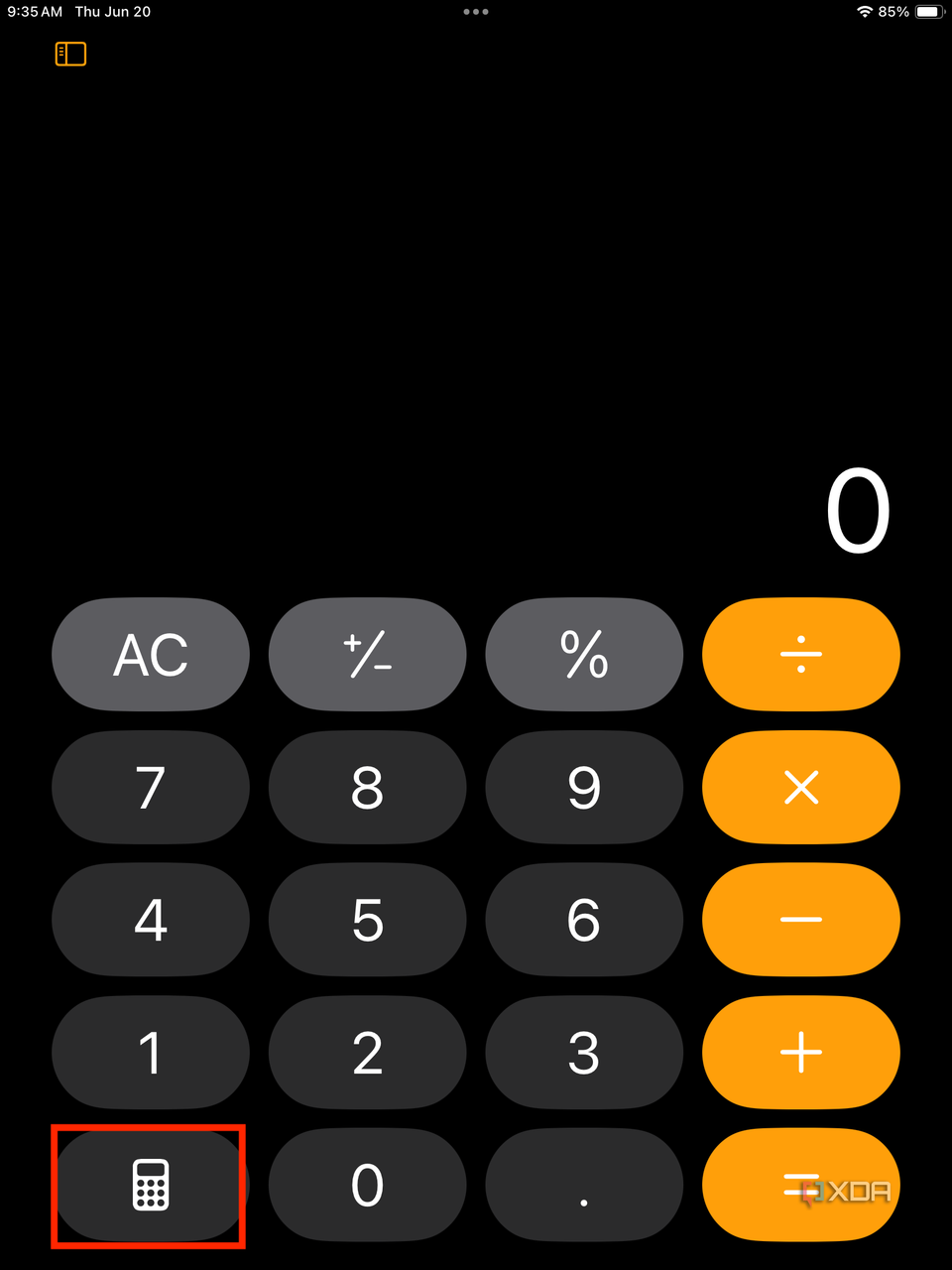The width and height of the screenshot is (952, 1270).
Task: Enter the digit 9
Action: [x=584, y=788]
